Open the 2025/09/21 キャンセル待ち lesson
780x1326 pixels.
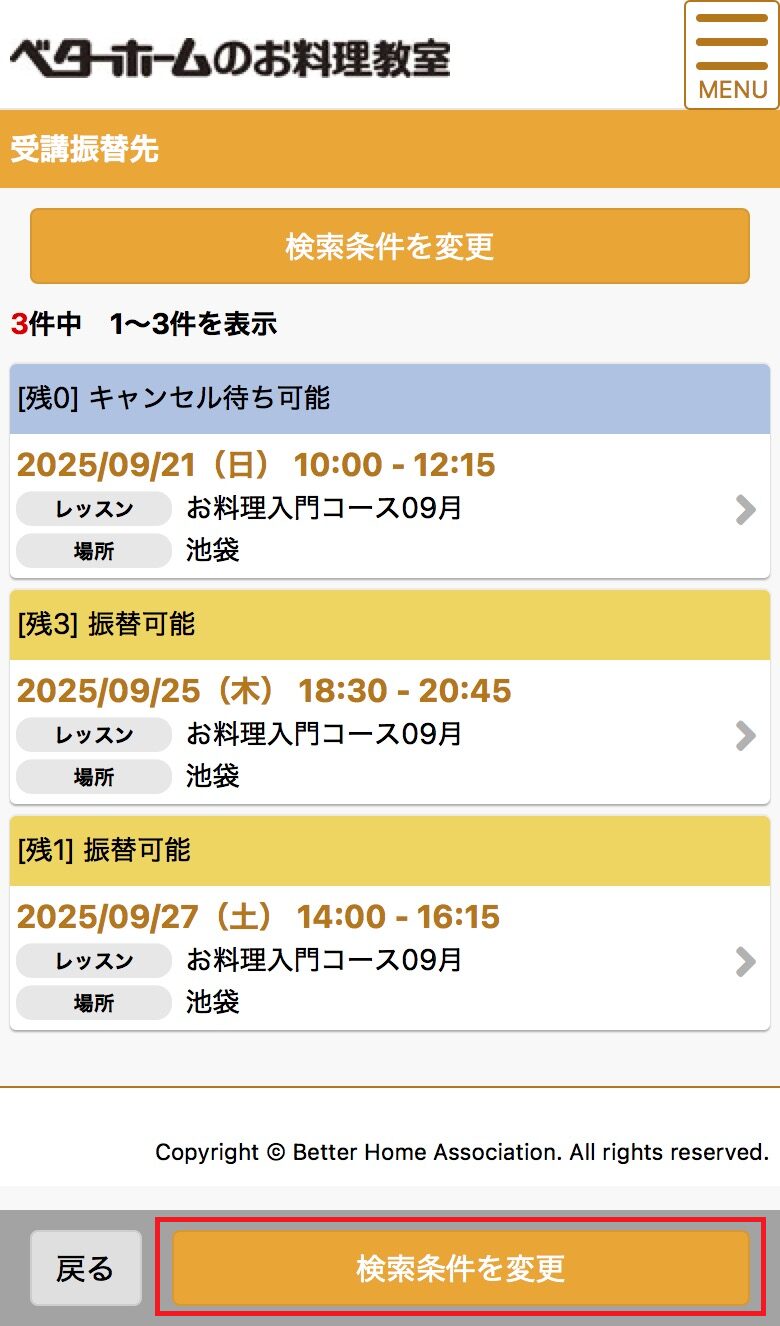[x=390, y=471]
